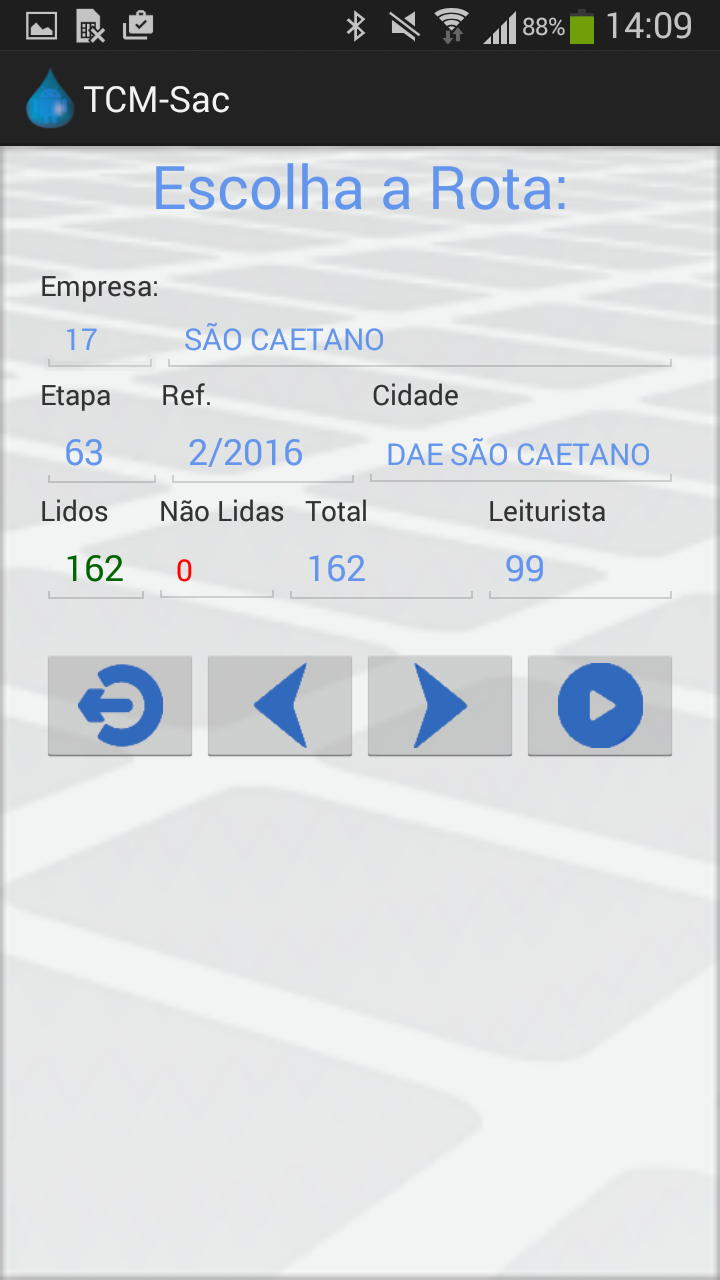The image size is (720, 1280).
Task: Go to the previous route
Action: (280, 706)
